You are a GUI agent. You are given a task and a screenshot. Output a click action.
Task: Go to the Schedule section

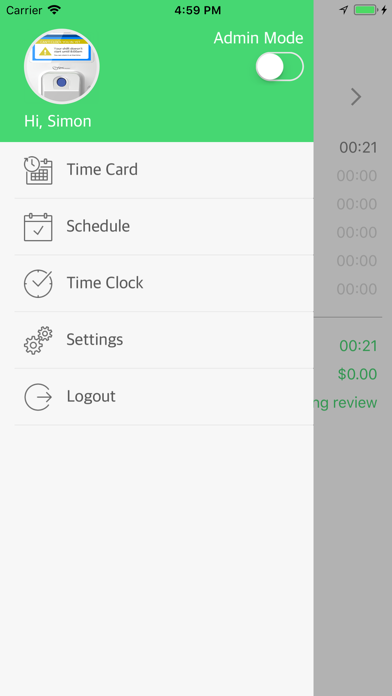tap(164, 227)
